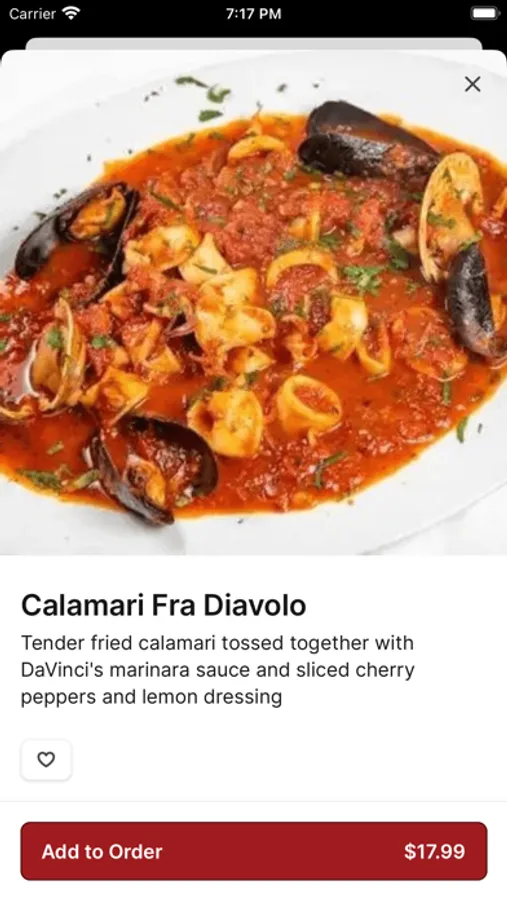Close the Calamari Fra Diavolo detail sheet
The image size is (507, 900).
pos(472,84)
